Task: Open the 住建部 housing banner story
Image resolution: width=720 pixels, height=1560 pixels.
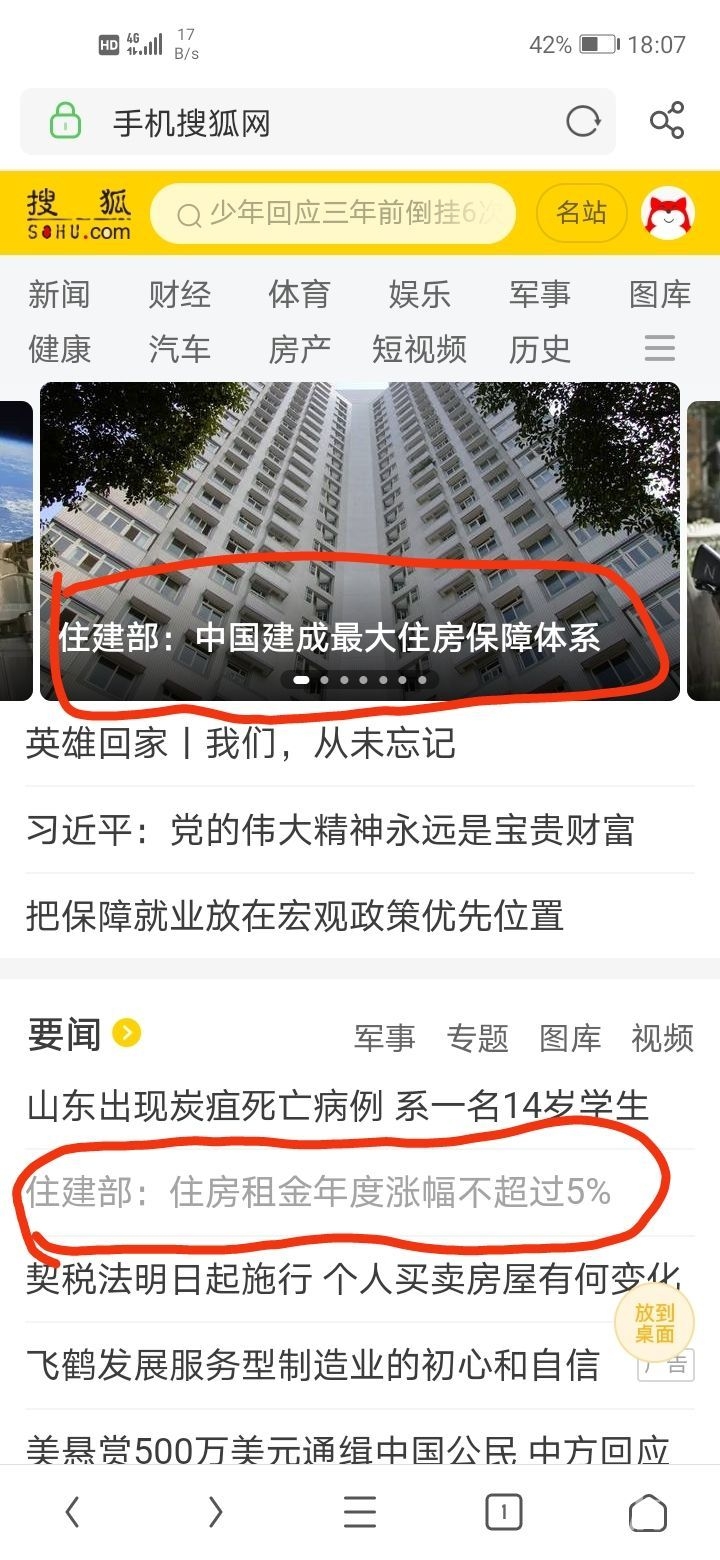Action: (330, 637)
